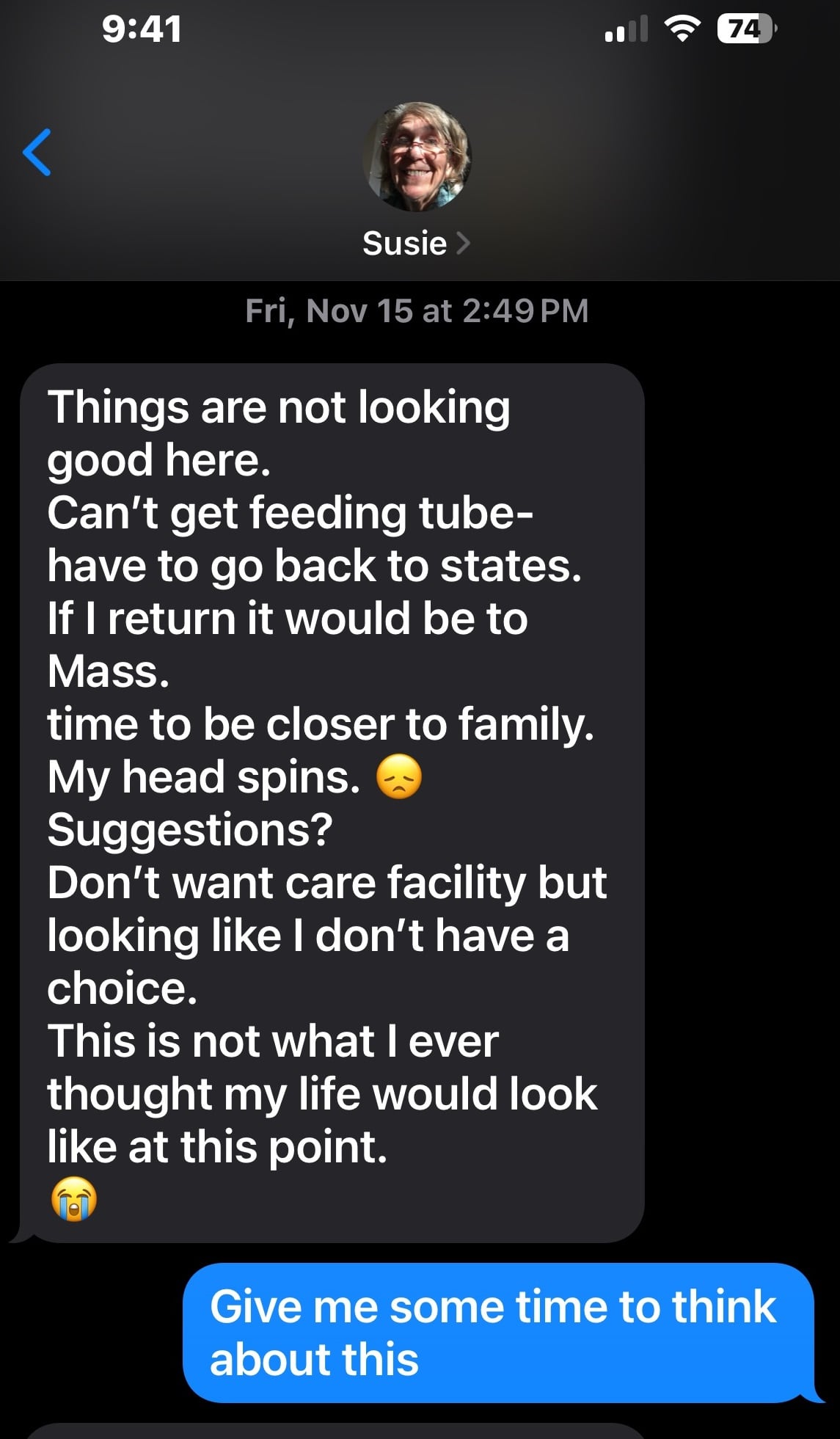Tap the Wi-Fi icon in the status bar

pos(682,28)
